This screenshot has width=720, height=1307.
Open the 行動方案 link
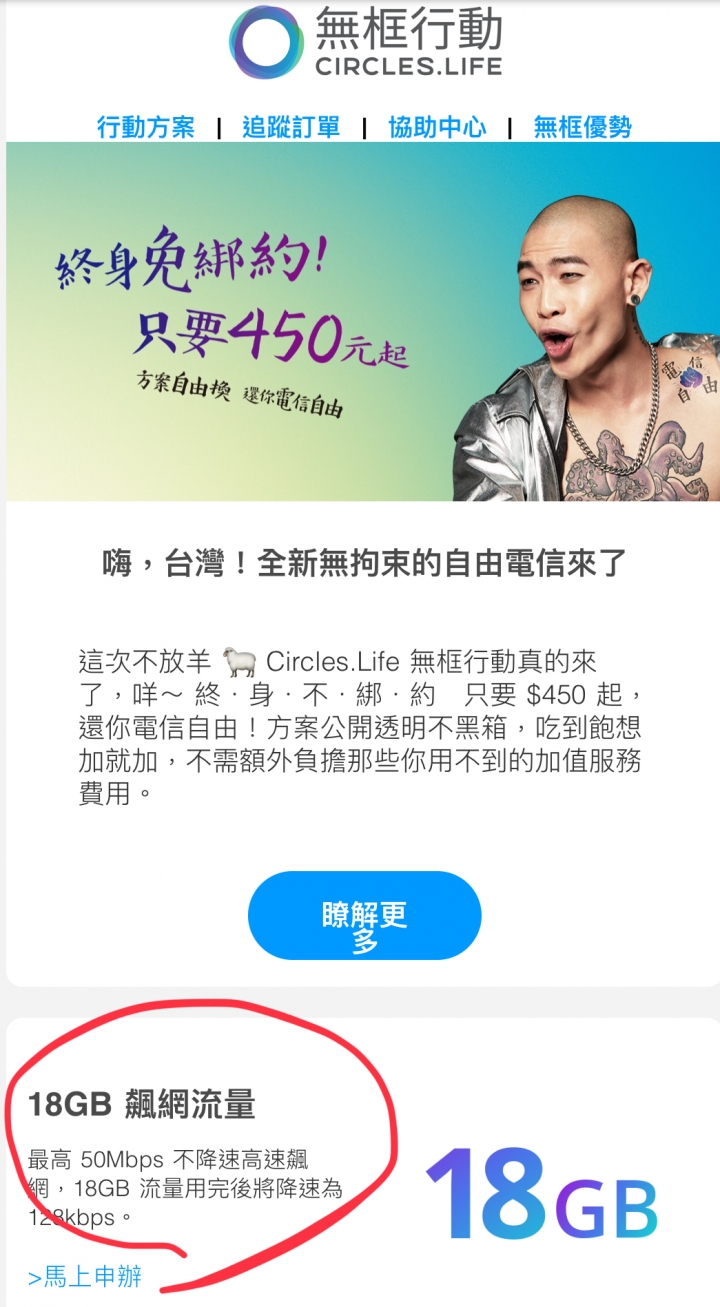[x=146, y=127]
